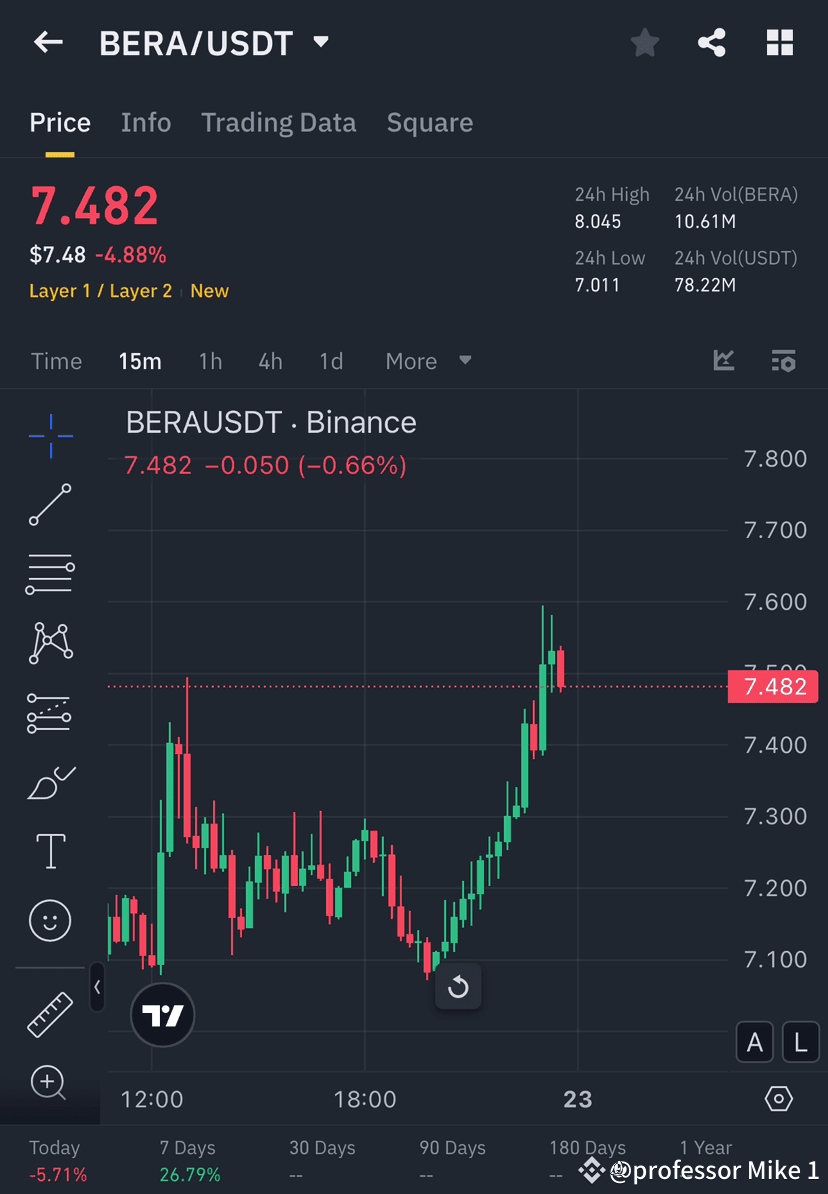Toggle auto scale with the A button
Screen dimensions: 828x1194
click(755, 1041)
